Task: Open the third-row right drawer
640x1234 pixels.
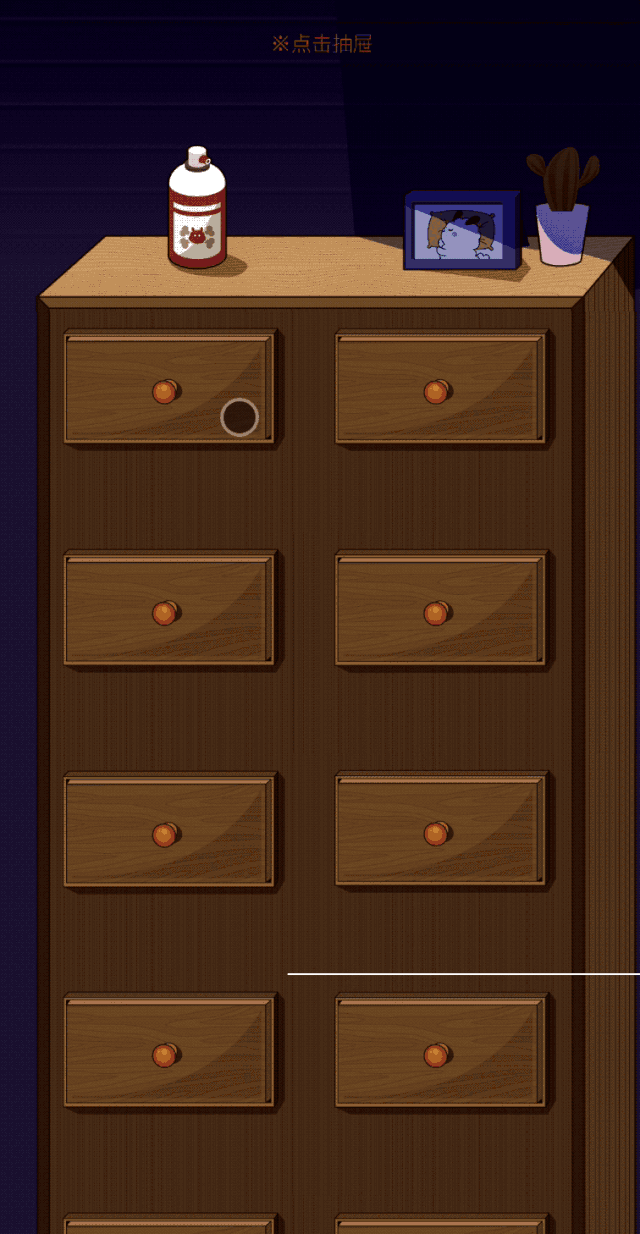Action: pyautogui.click(x=440, y=831)
